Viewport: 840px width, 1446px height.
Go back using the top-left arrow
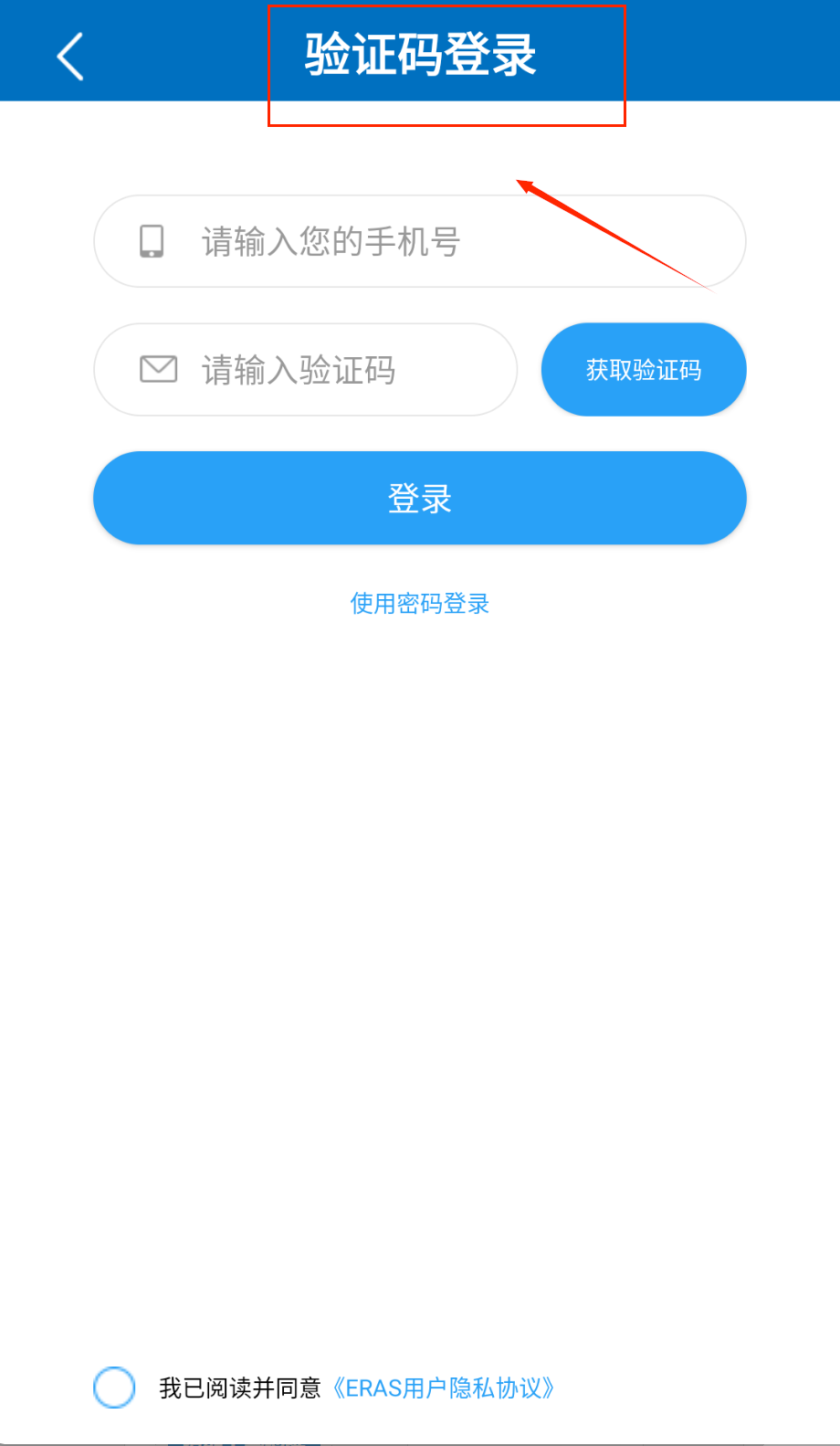point(70,57)
